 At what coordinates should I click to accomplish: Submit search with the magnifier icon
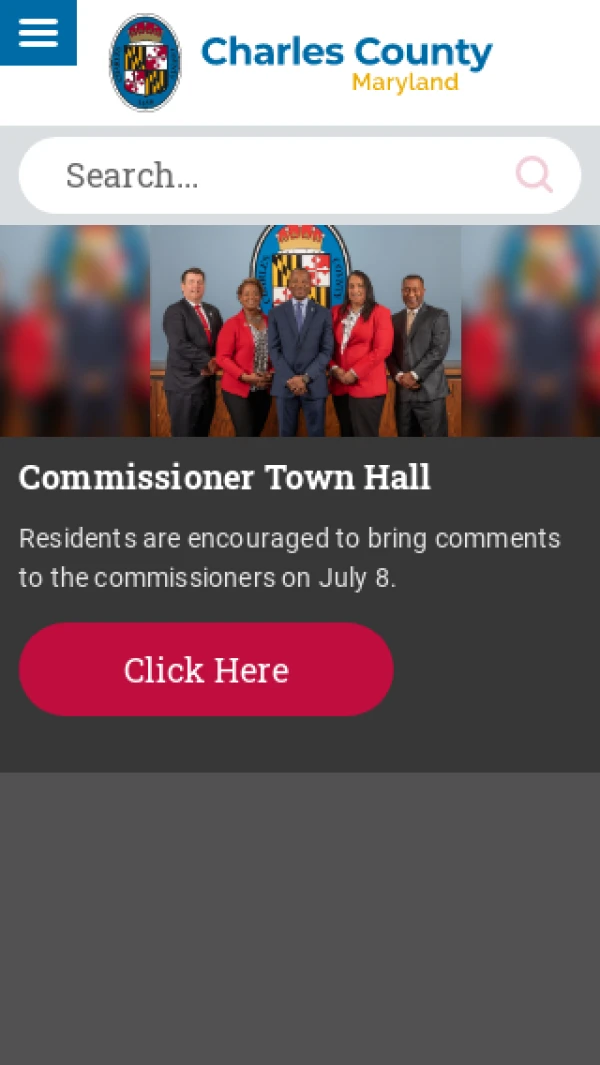pos(534,175)
